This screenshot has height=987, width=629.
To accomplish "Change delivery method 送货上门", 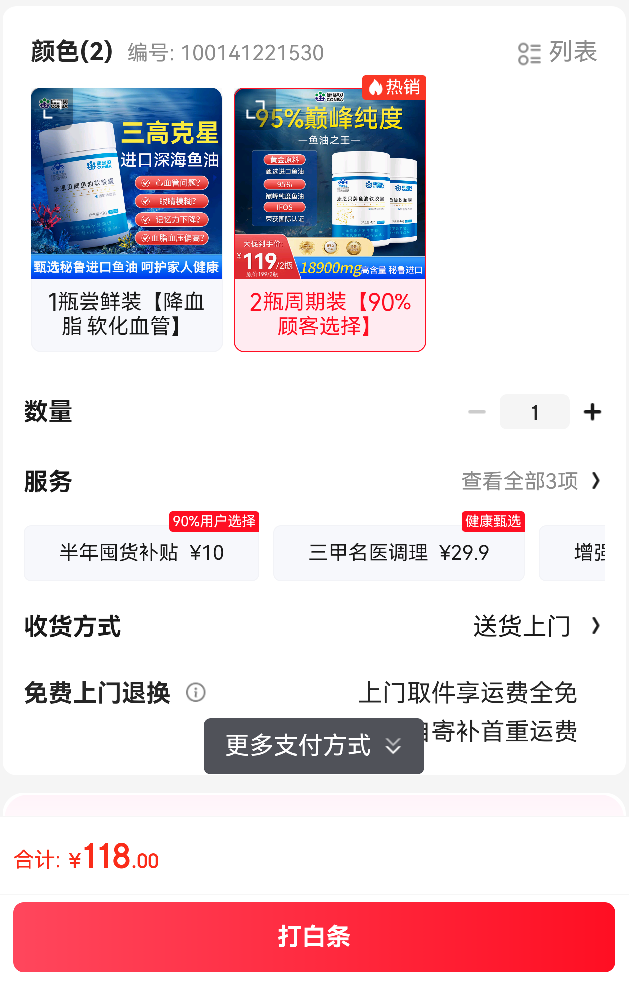I will click(x=536, y=626).
